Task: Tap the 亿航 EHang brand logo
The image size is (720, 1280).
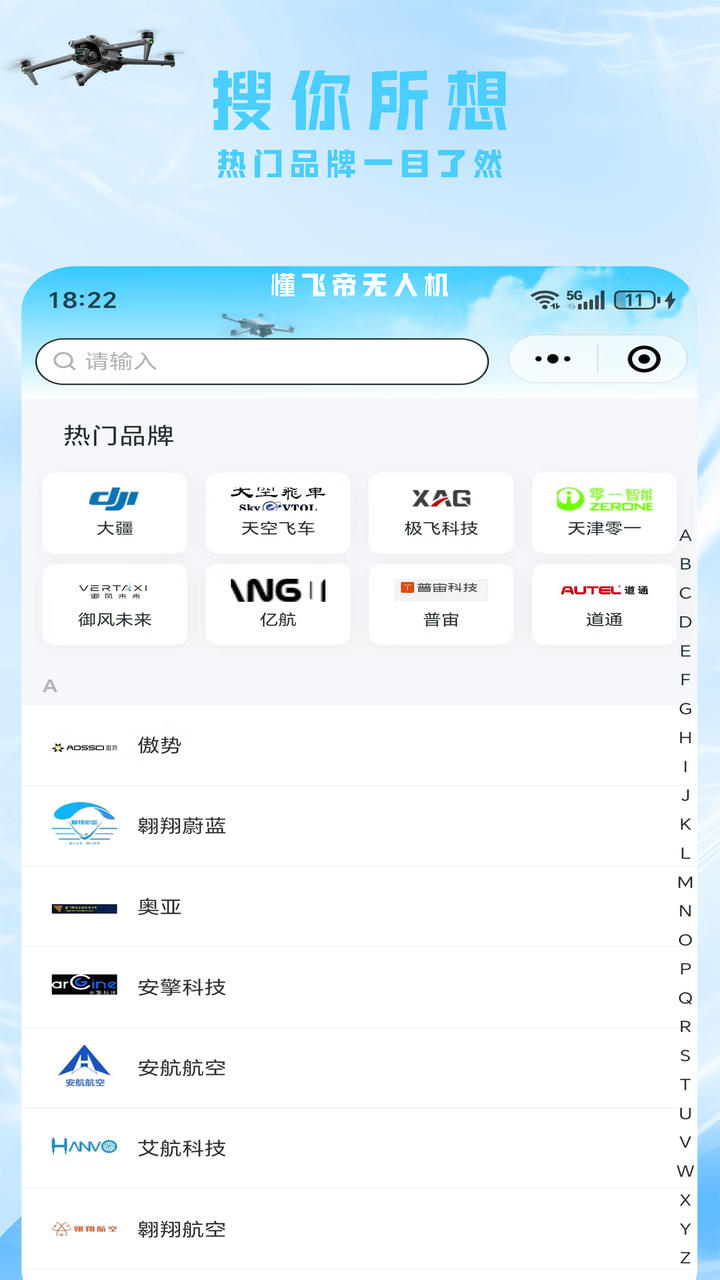Action: pyautogui.click(x=278, y=604)
